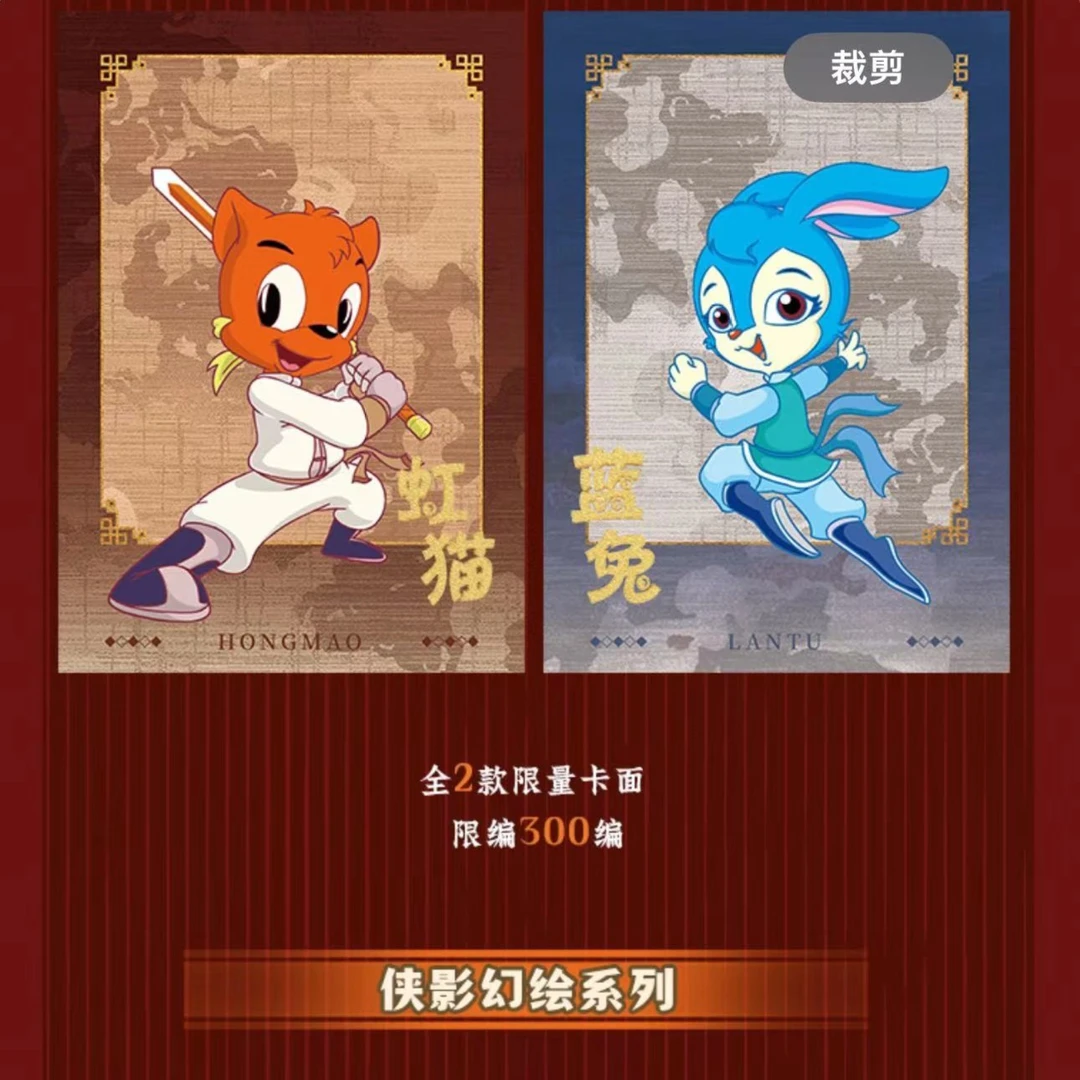Screen dimensions: 1080x1080
Task: Tap the 裁剪 crop button
Action: (x=868, y=68)
